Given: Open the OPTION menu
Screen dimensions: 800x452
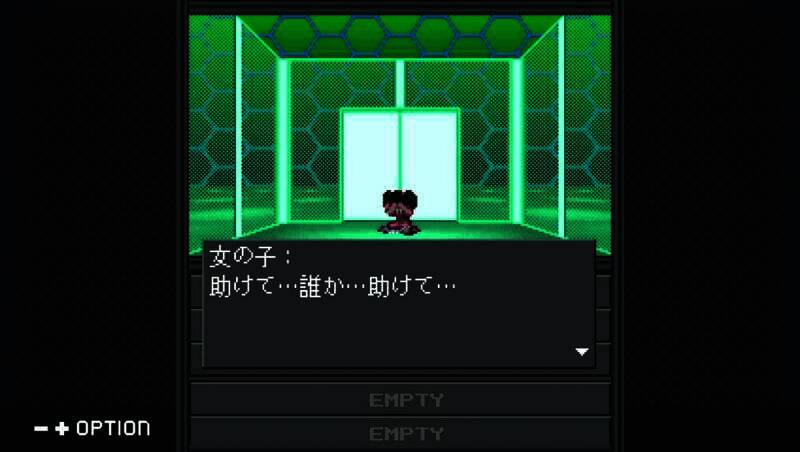Looking at the screenshot, I should click(x=93, y=428).
